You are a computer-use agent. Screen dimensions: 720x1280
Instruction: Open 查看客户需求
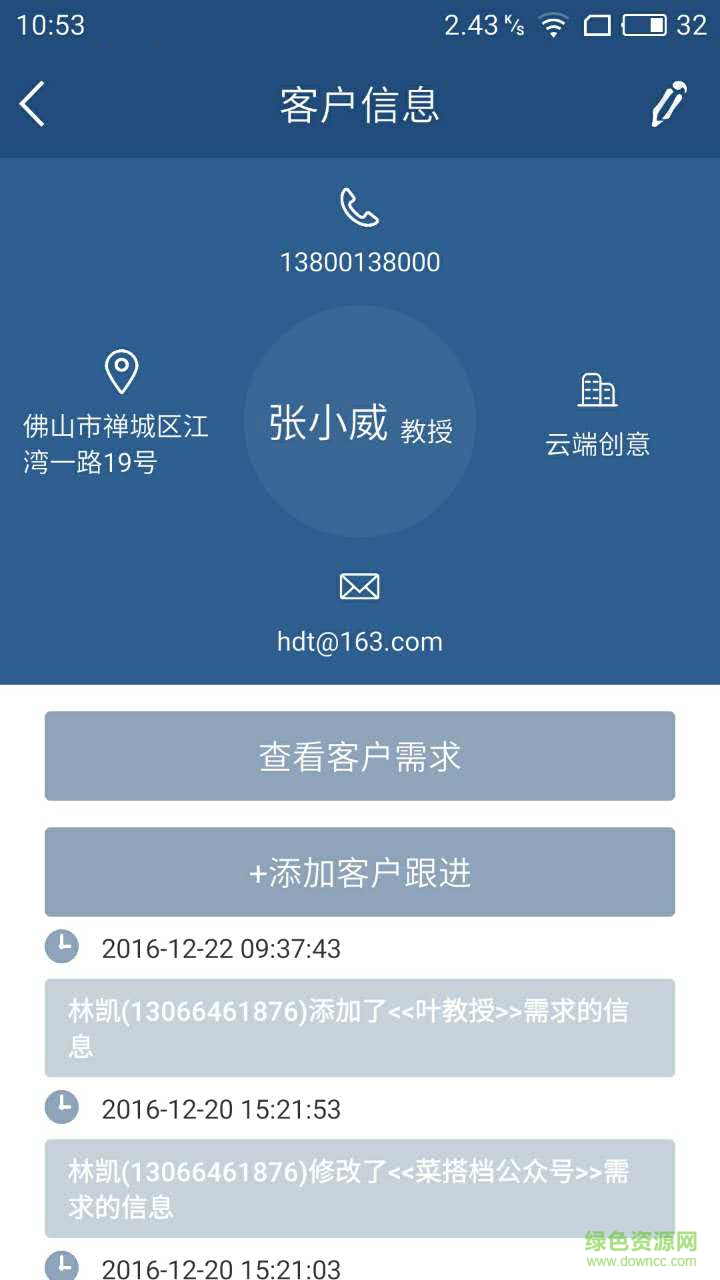point(360,756)
